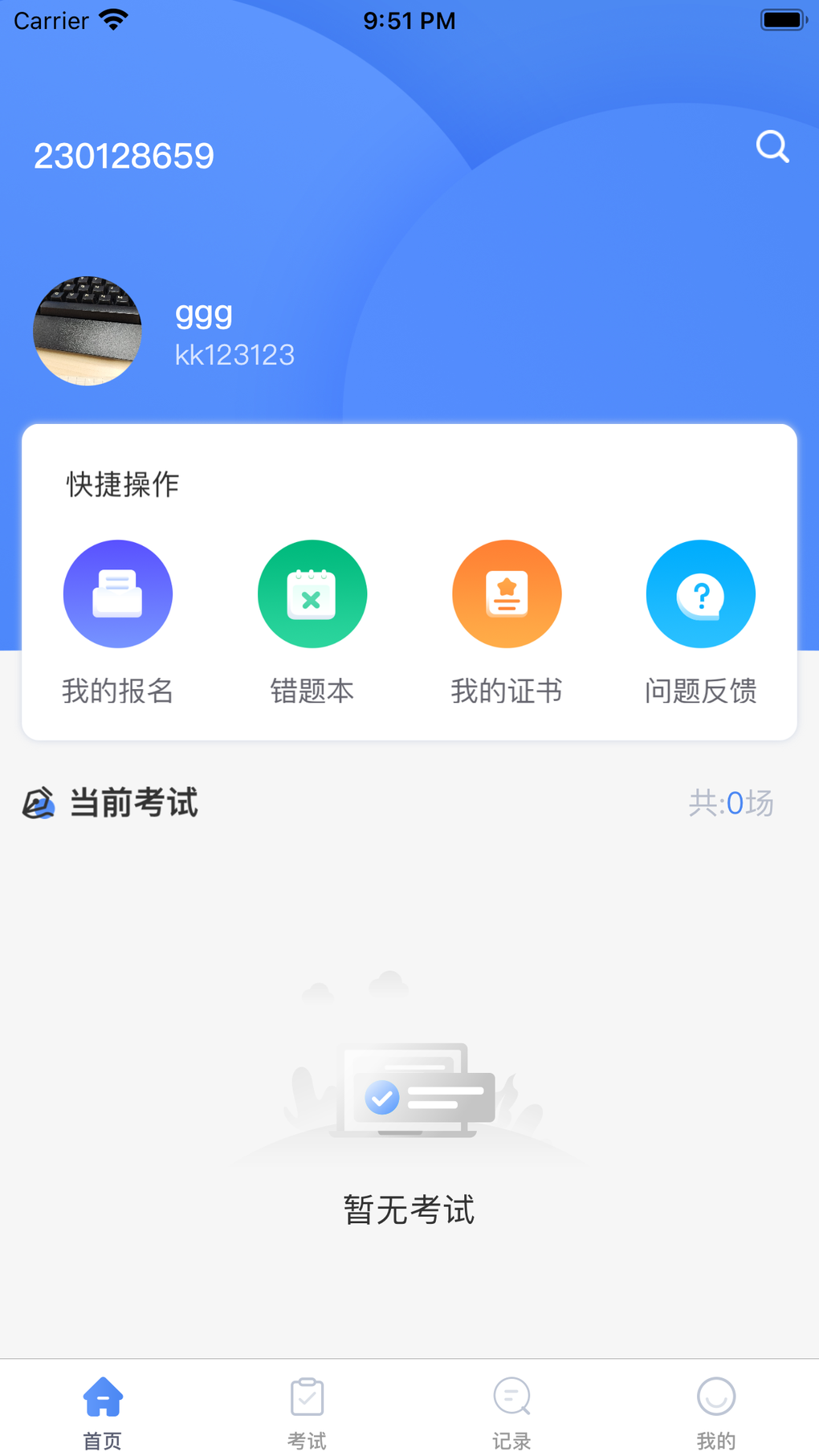This screenshot has width=819, height=1456.
Task: Tap the ggg profile avatar
Action: [88, 331]
